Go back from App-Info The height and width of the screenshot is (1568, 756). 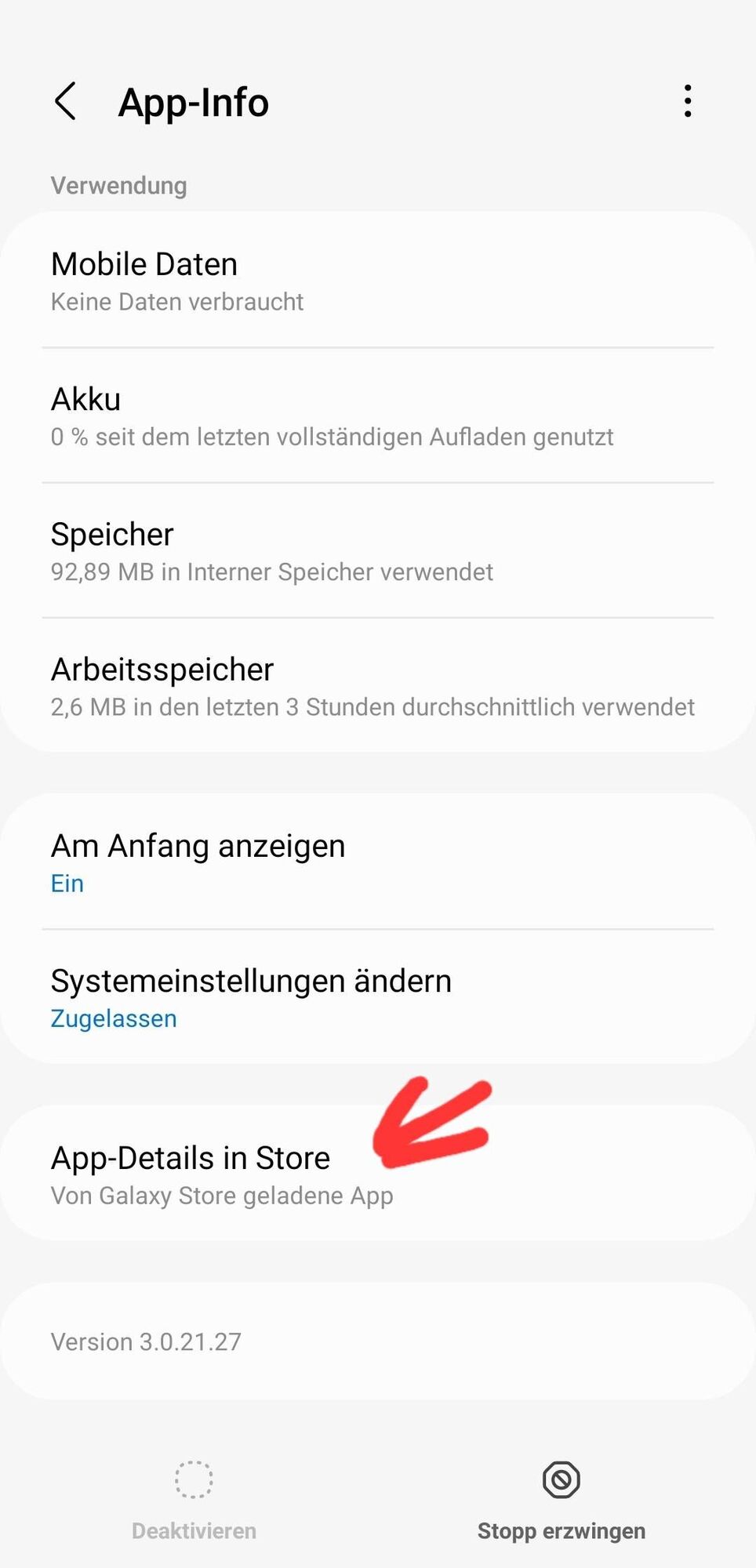66,102
